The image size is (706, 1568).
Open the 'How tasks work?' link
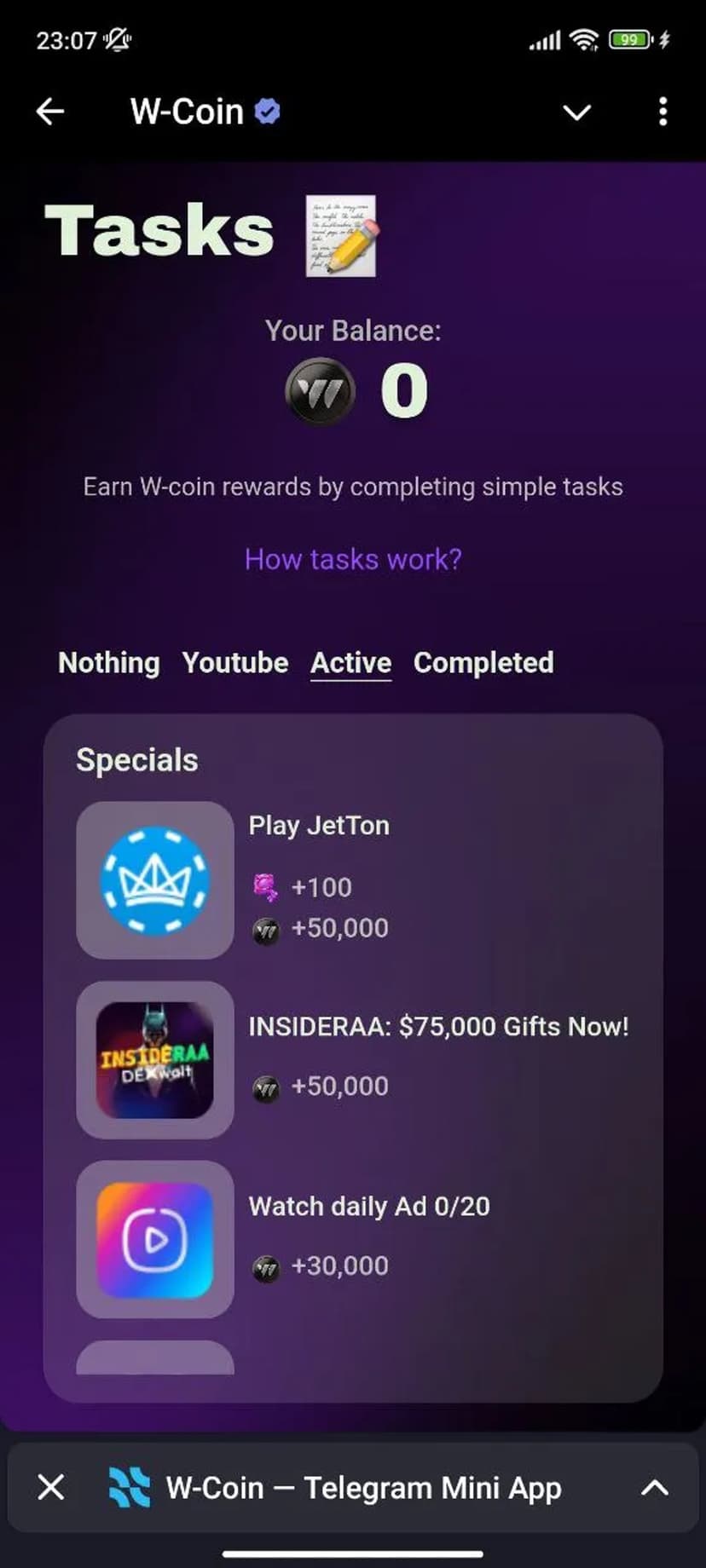[353, 559]
